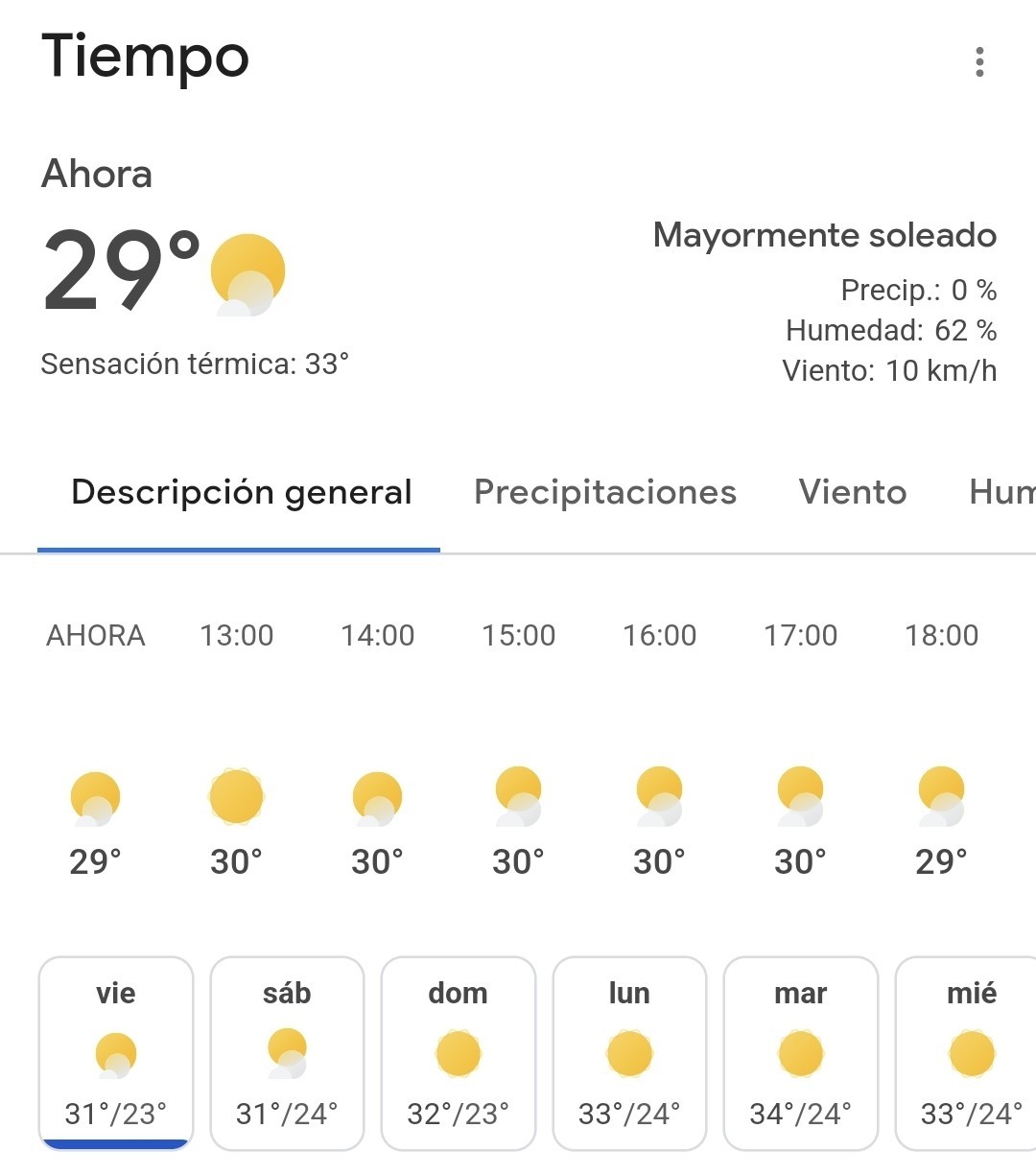Select the vie forecast card
This screenshot has height=1175, width=1036.
point(116,1052)
